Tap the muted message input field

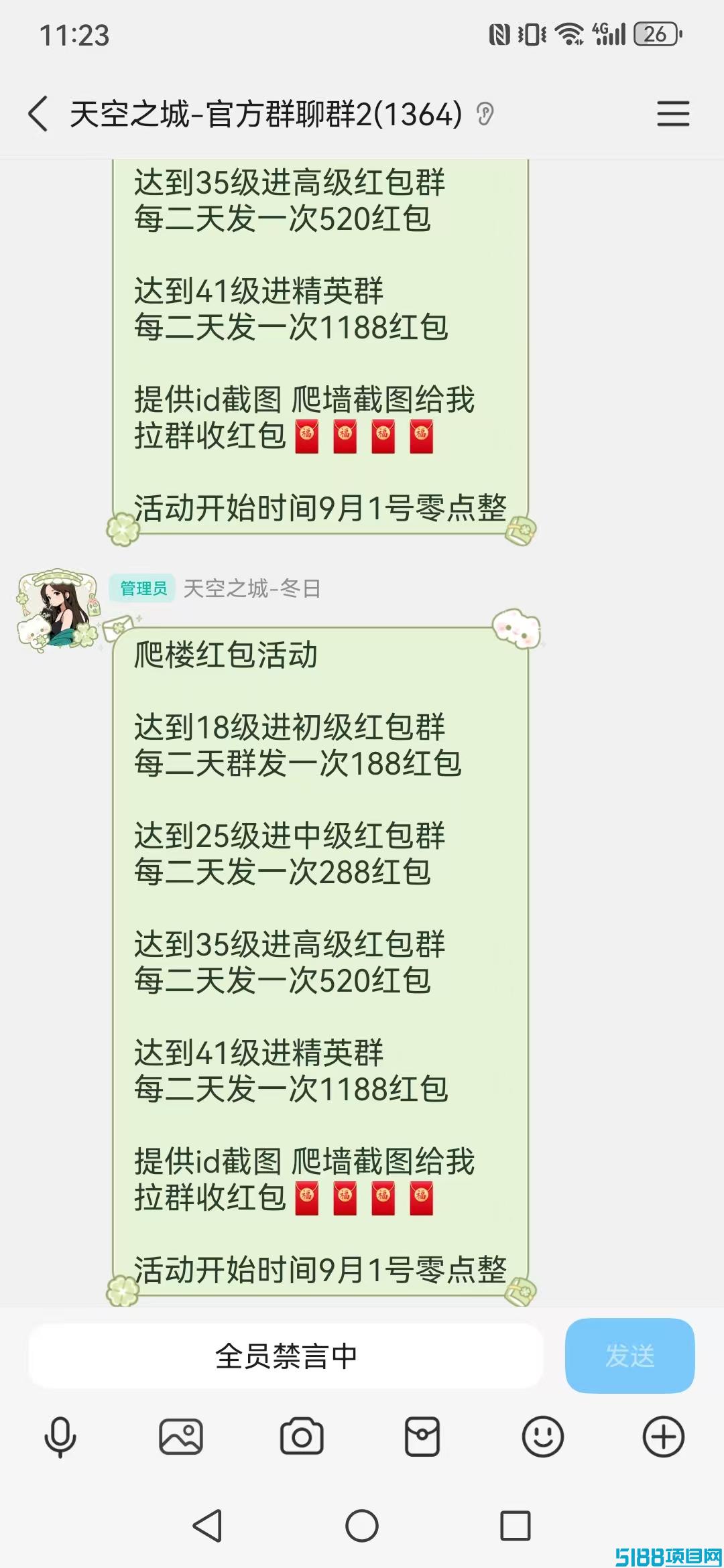pyautogui.click(x=286, y=1356)
